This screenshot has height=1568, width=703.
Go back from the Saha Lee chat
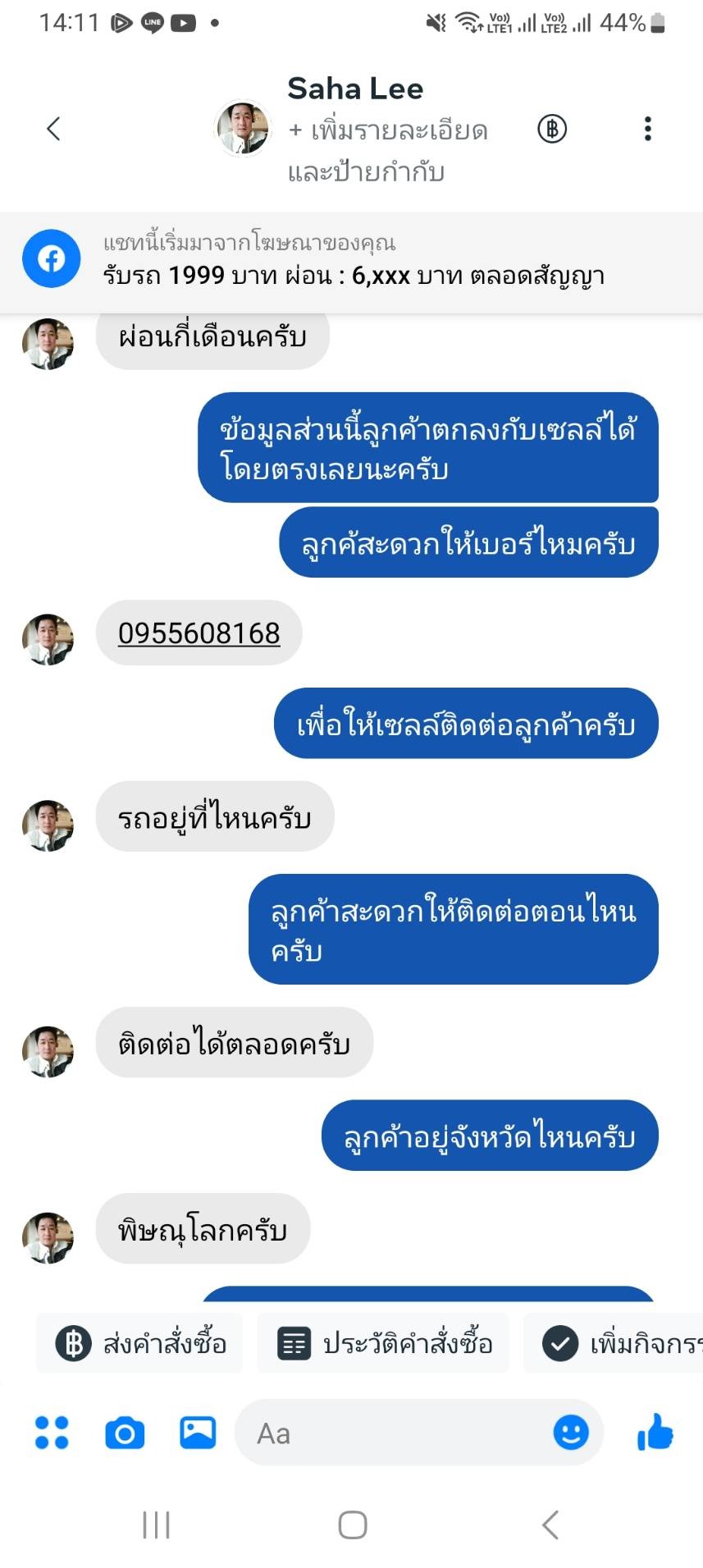[x=54, y=129]
